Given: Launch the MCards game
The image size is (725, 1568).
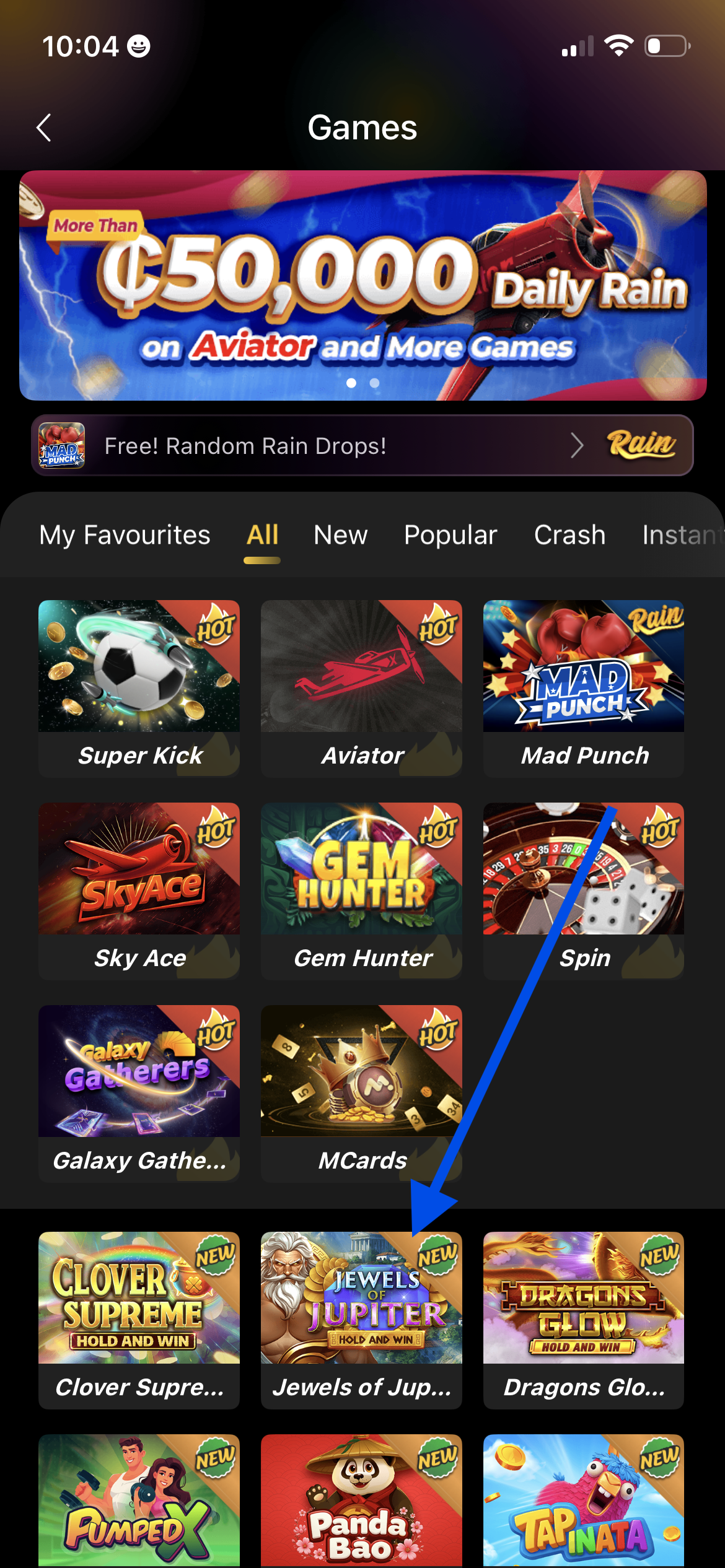Looking at the screenshot, I should pos(361,1092).
